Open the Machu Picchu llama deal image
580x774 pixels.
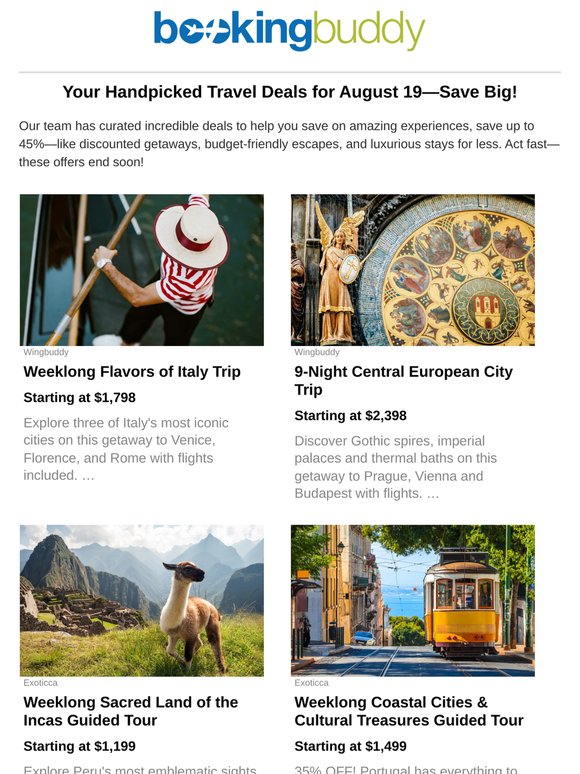142,601
